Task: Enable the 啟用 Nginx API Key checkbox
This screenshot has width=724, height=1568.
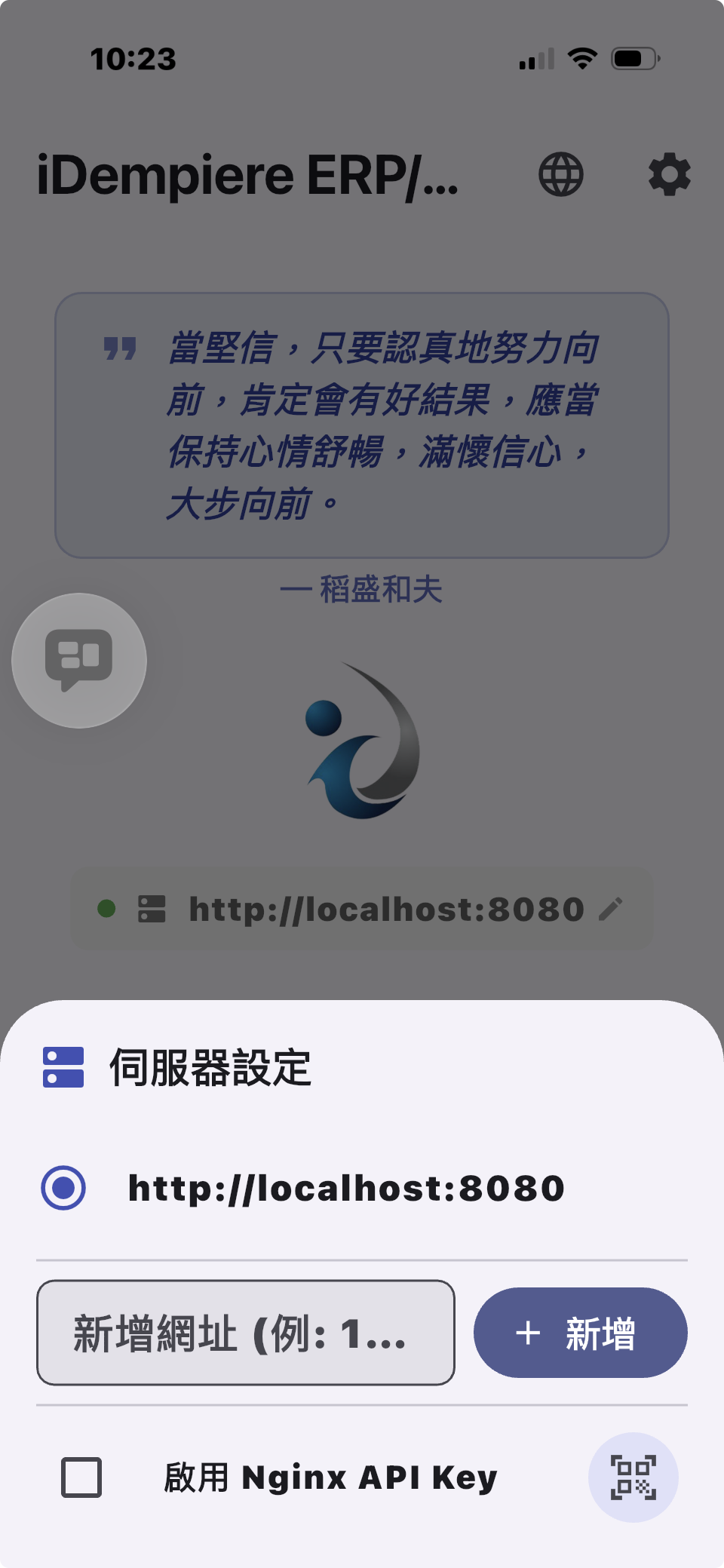Action: [x=81, y=1477]
